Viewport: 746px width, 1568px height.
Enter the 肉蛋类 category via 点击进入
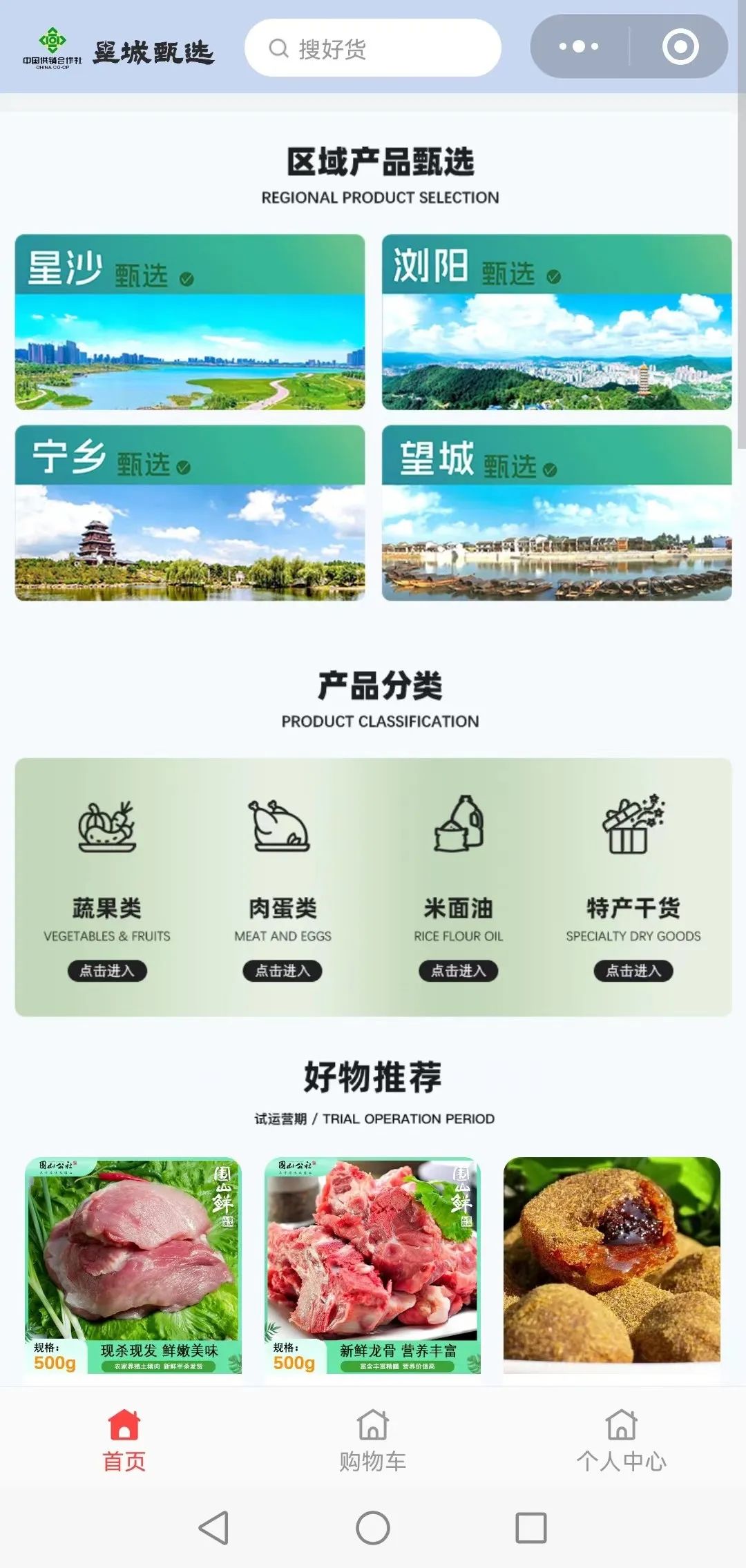[283, 971]
